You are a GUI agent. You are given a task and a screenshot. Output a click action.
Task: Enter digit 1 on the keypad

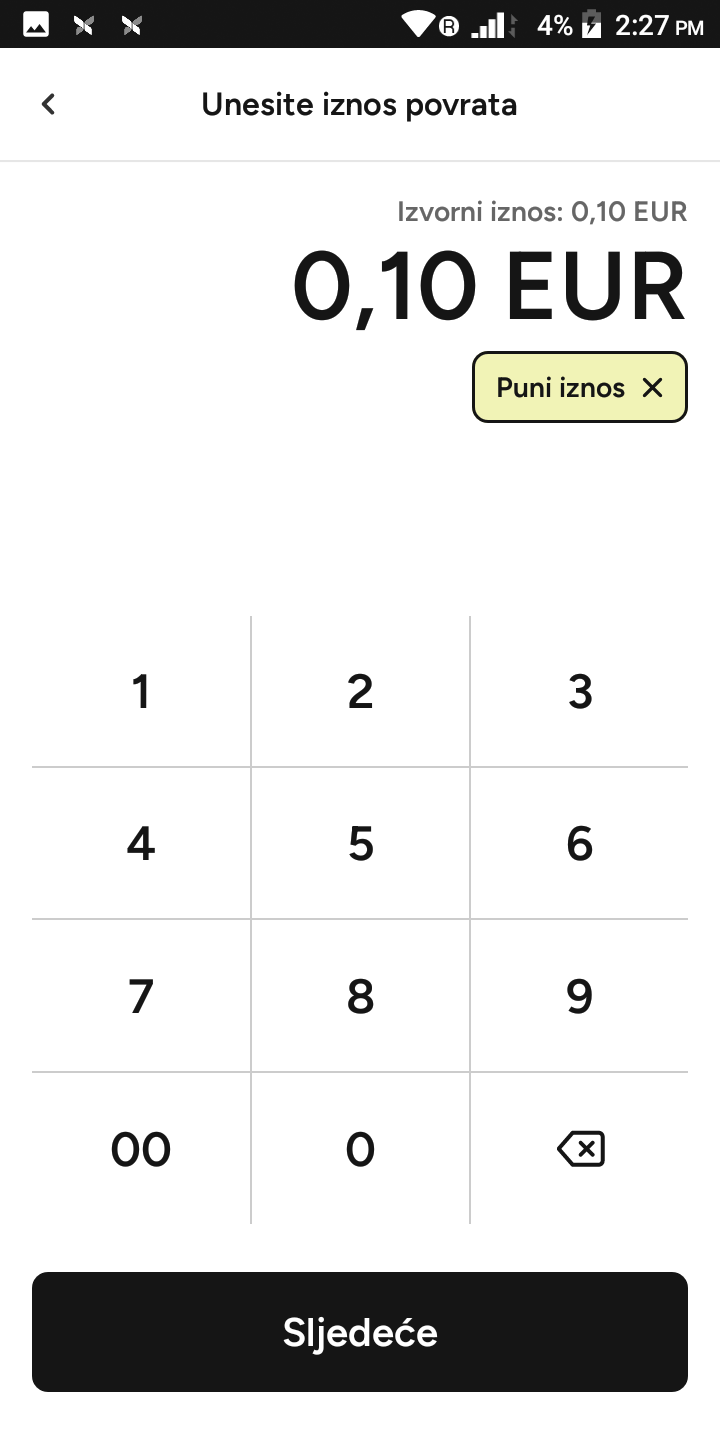(x=141, y=691)
